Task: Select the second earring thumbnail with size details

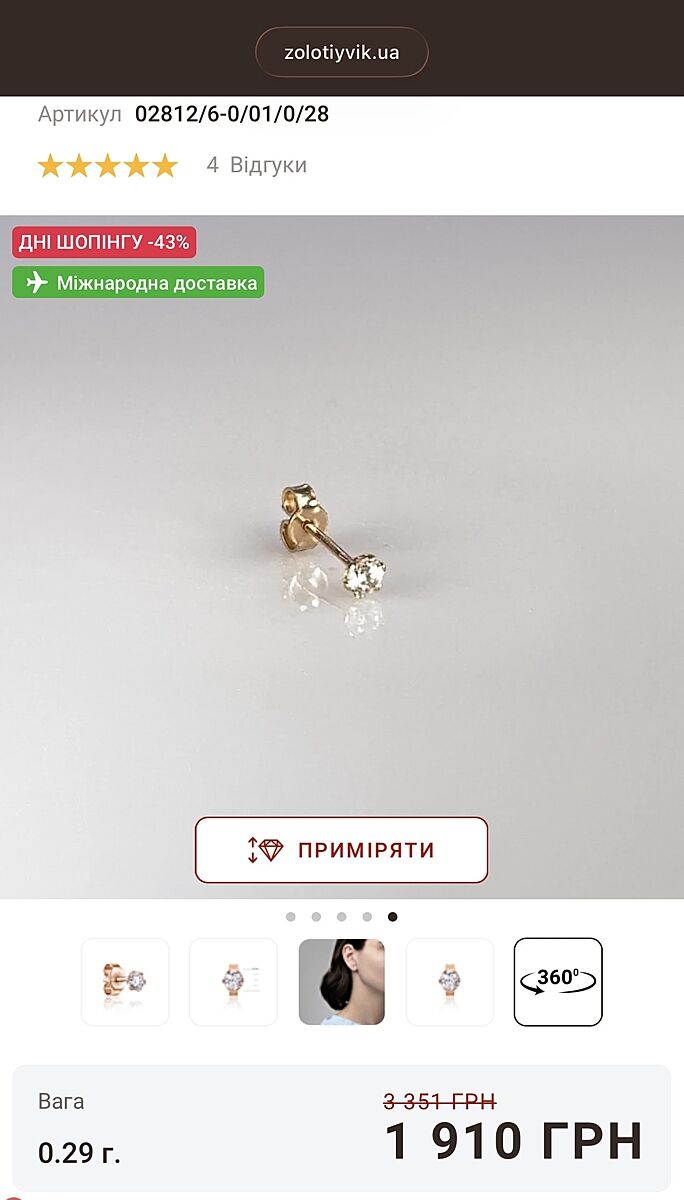Action: tap(233, 981)
